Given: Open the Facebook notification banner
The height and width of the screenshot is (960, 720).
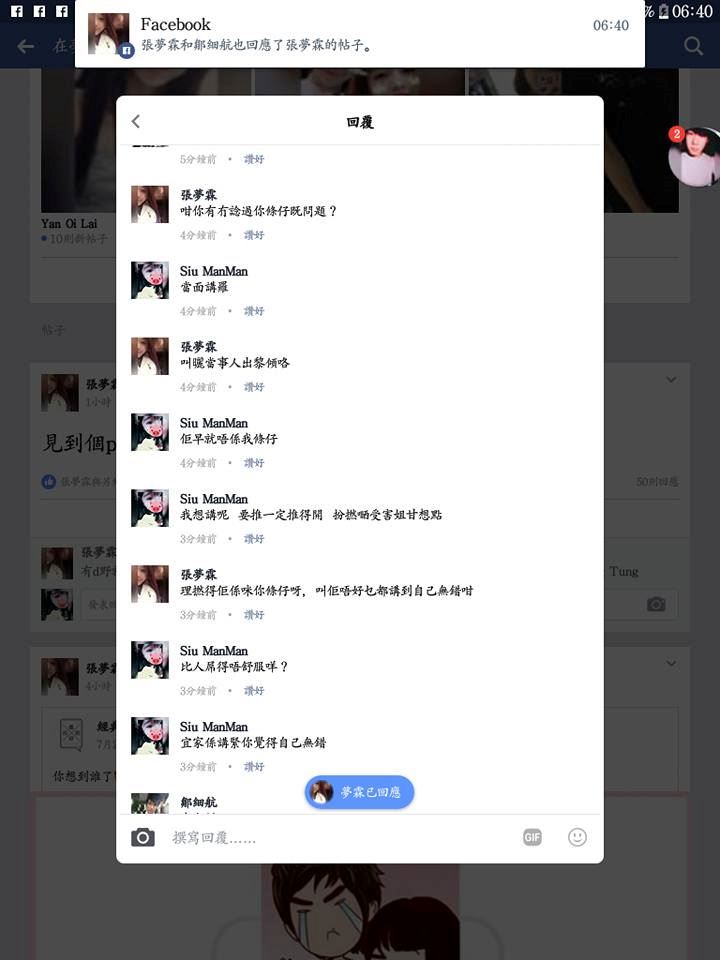Looking at the screenshot, I should click(360, 34).
